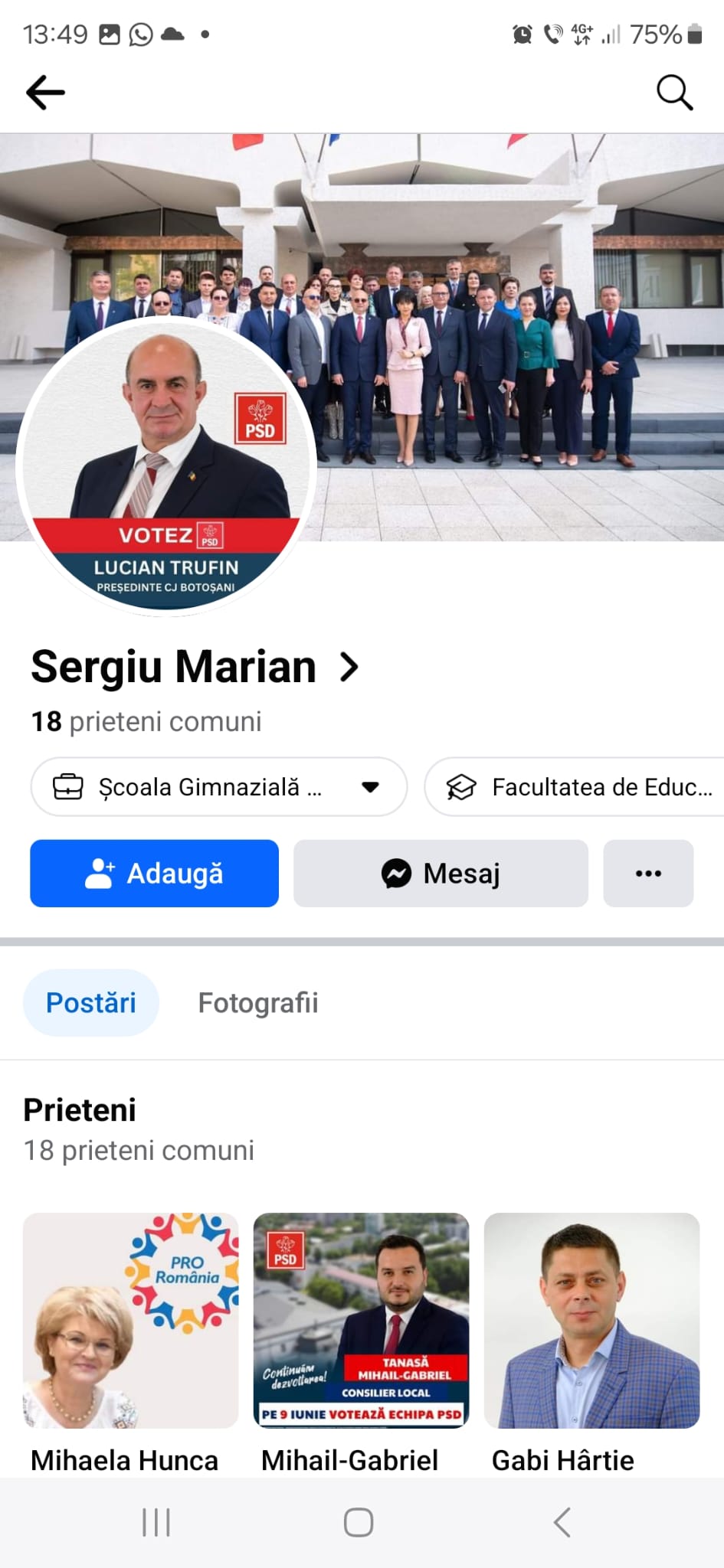Open the search magnifier icon
The width and height of the screenshot is (724, 1568).
[674, 93]
